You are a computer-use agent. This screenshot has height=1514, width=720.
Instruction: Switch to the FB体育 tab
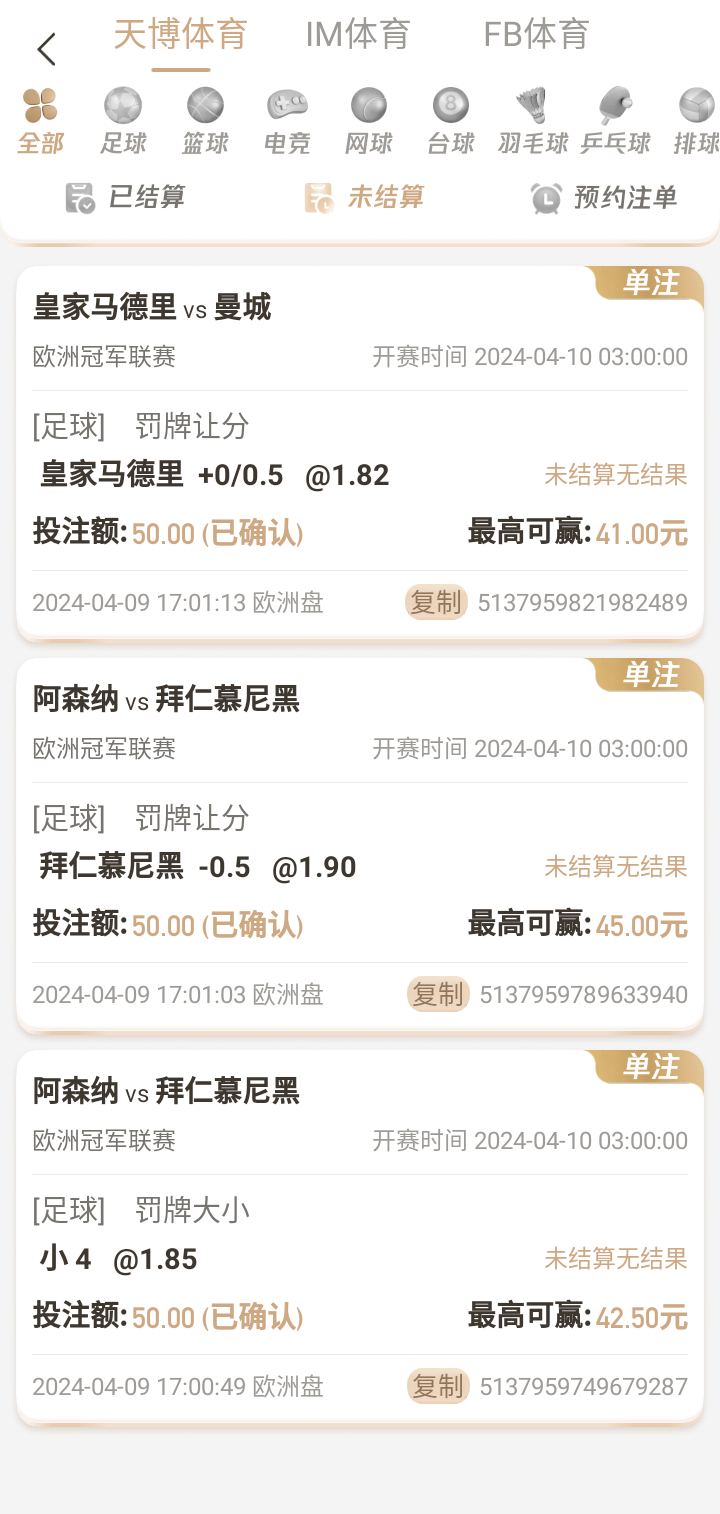pos(536,35)
